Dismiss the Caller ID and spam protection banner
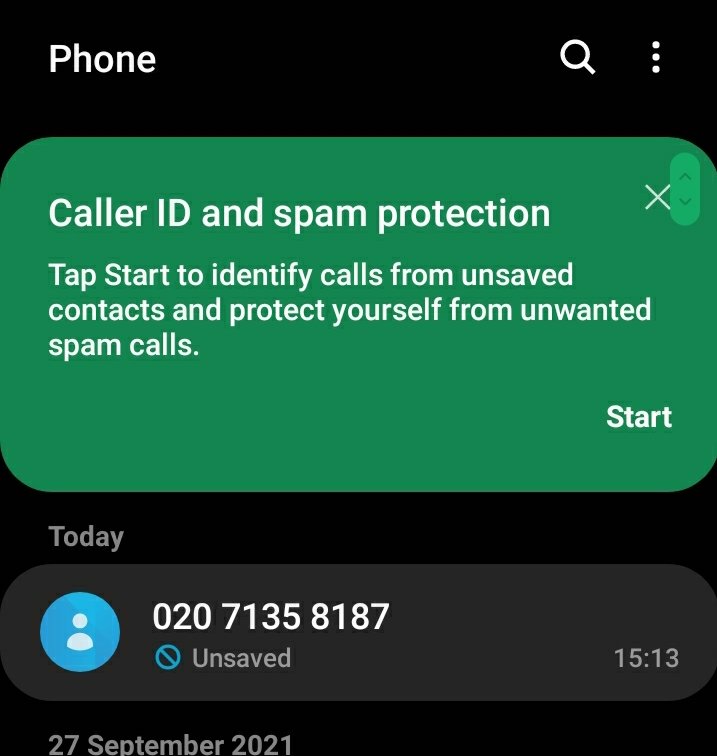717x756 pixels. click(x=657, y=197)
